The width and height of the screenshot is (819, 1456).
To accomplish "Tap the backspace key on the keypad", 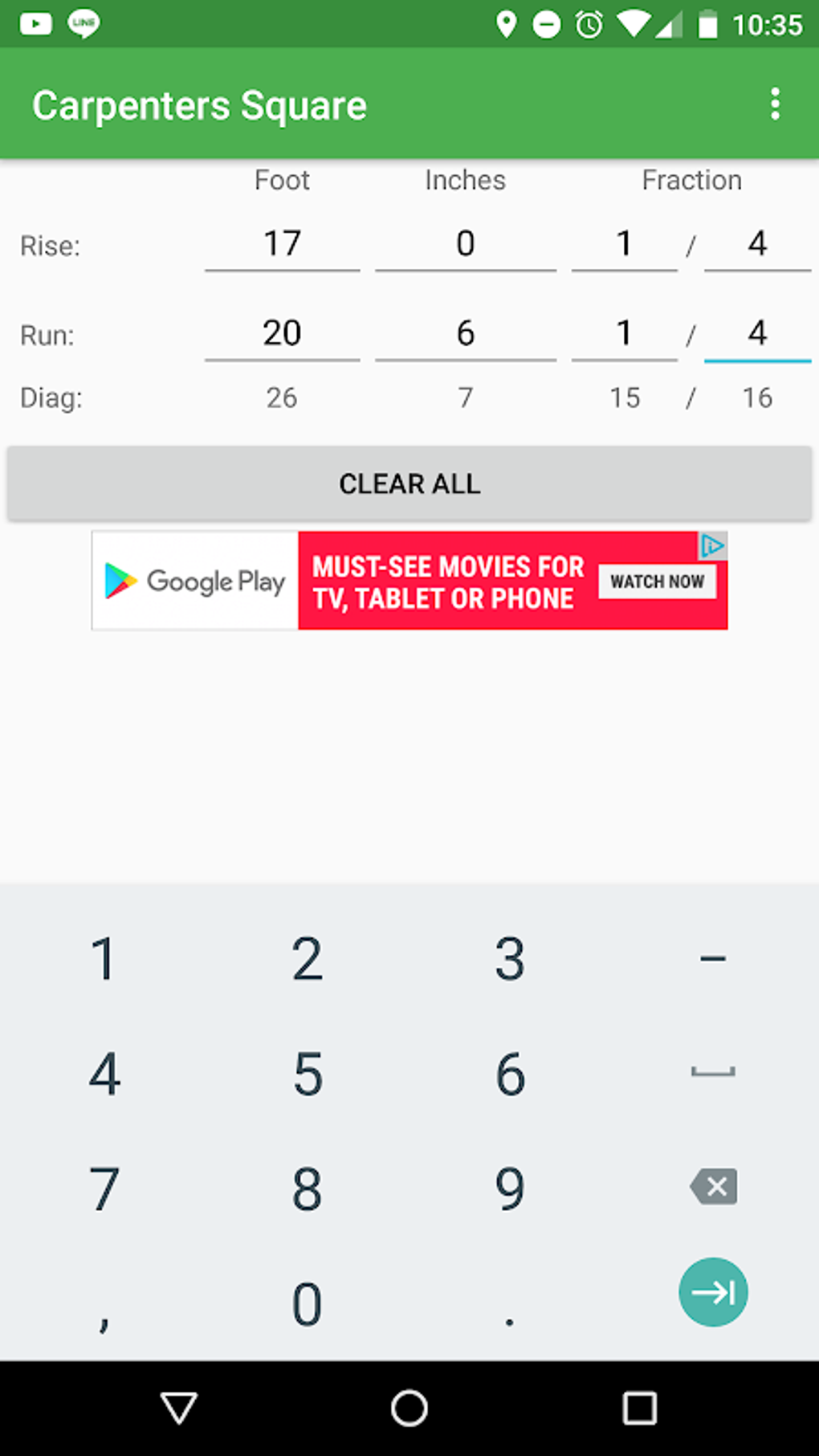I will (x=713, y=1187).
